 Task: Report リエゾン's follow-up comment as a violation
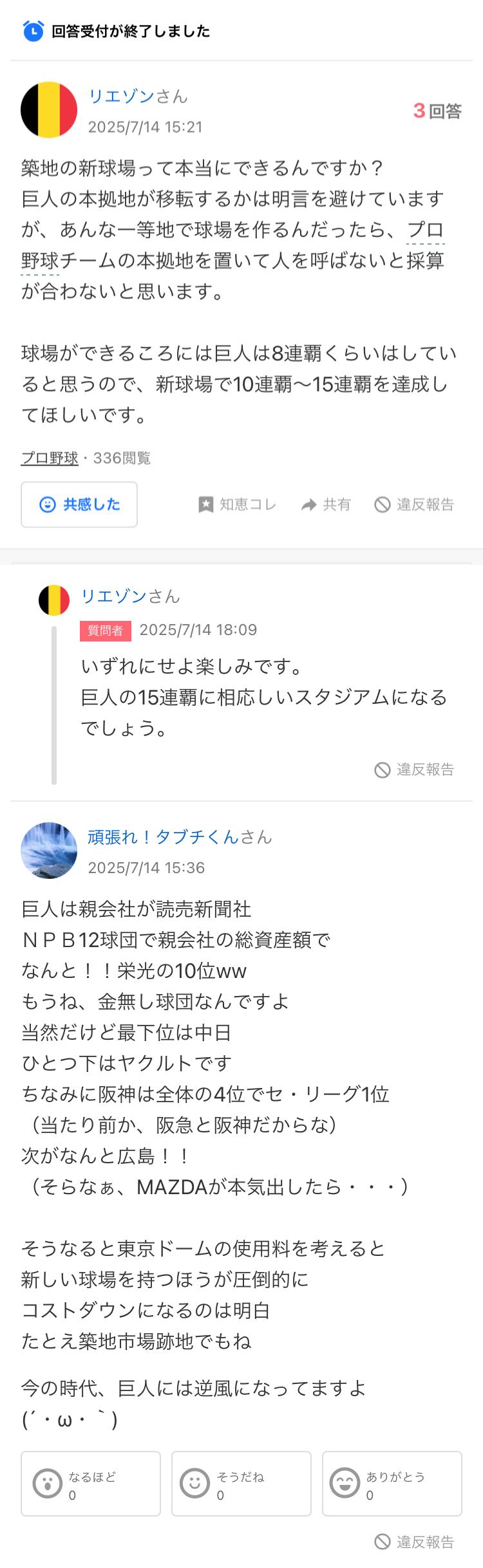[415, 770]
